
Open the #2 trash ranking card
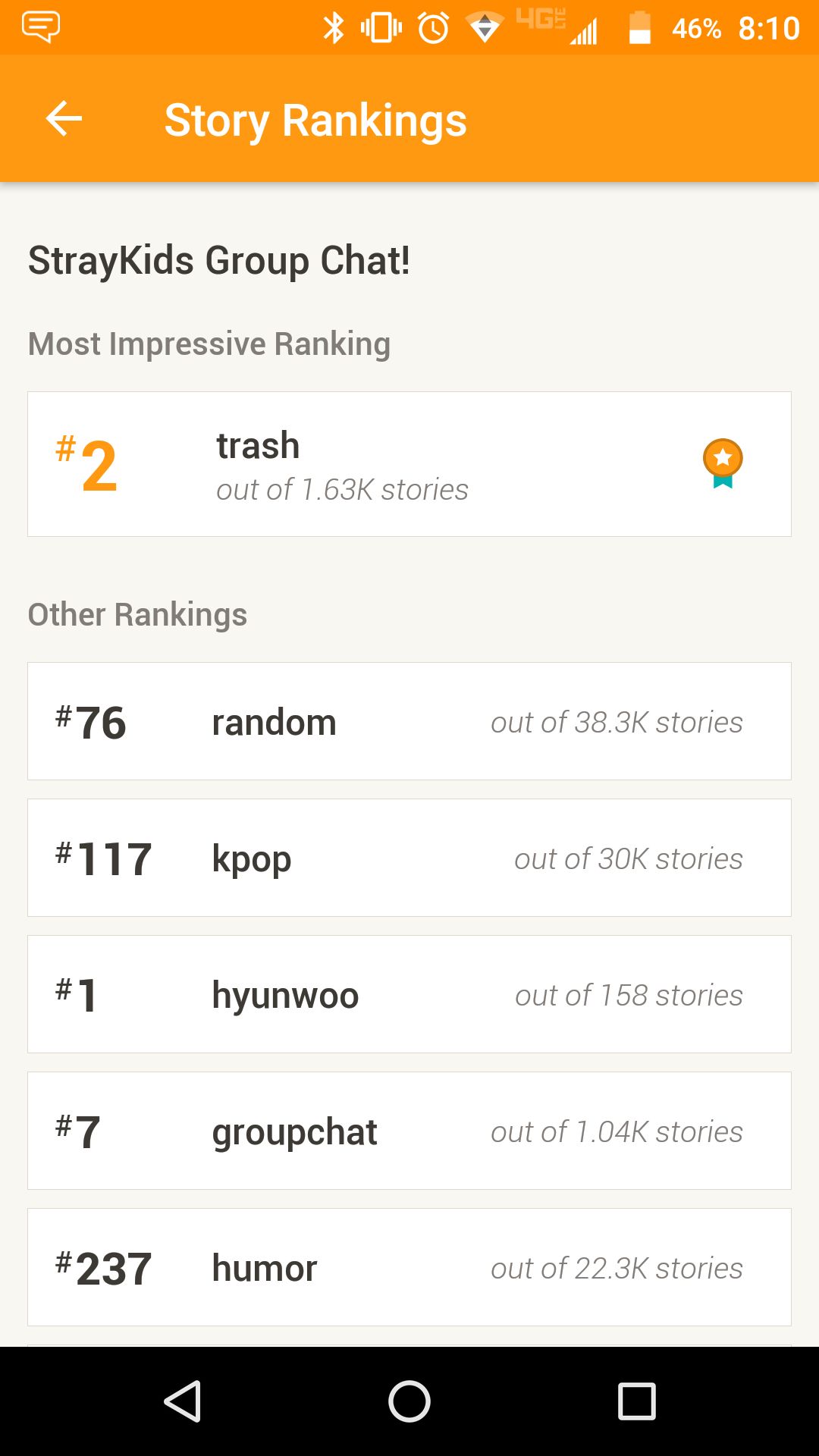(x=409, y=464)
